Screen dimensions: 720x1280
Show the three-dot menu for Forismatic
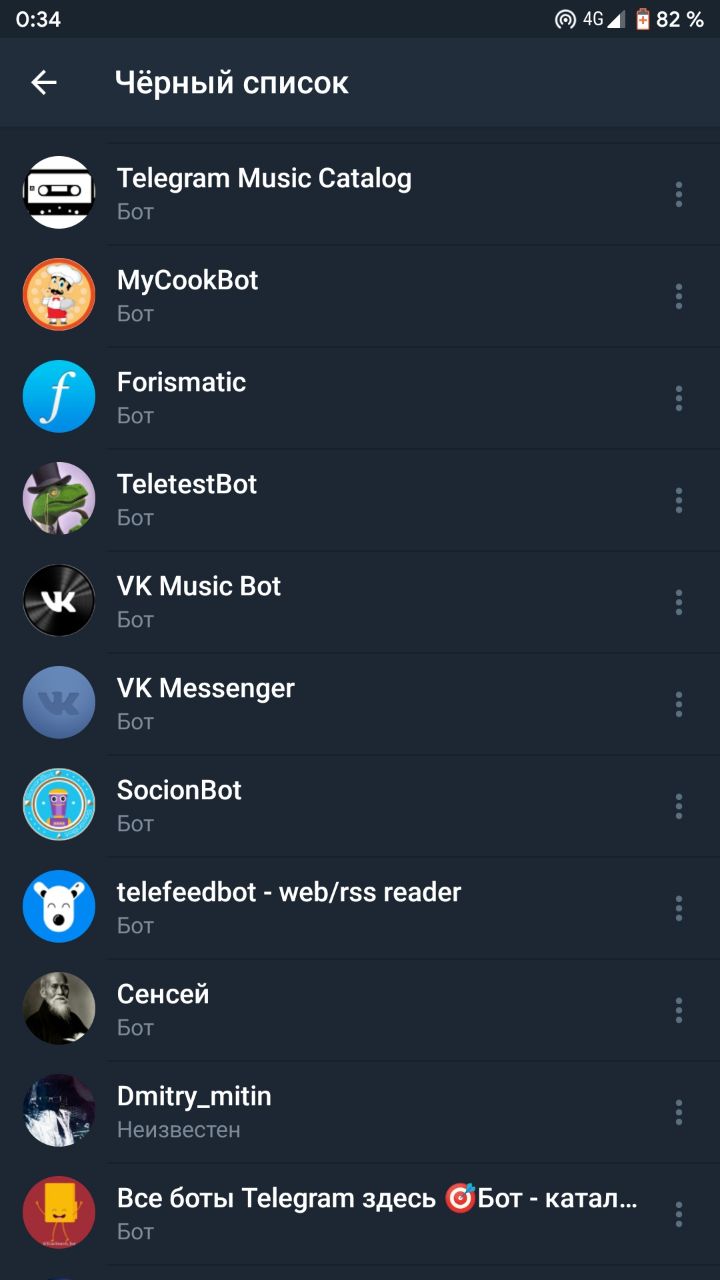[x=678, y=398]
